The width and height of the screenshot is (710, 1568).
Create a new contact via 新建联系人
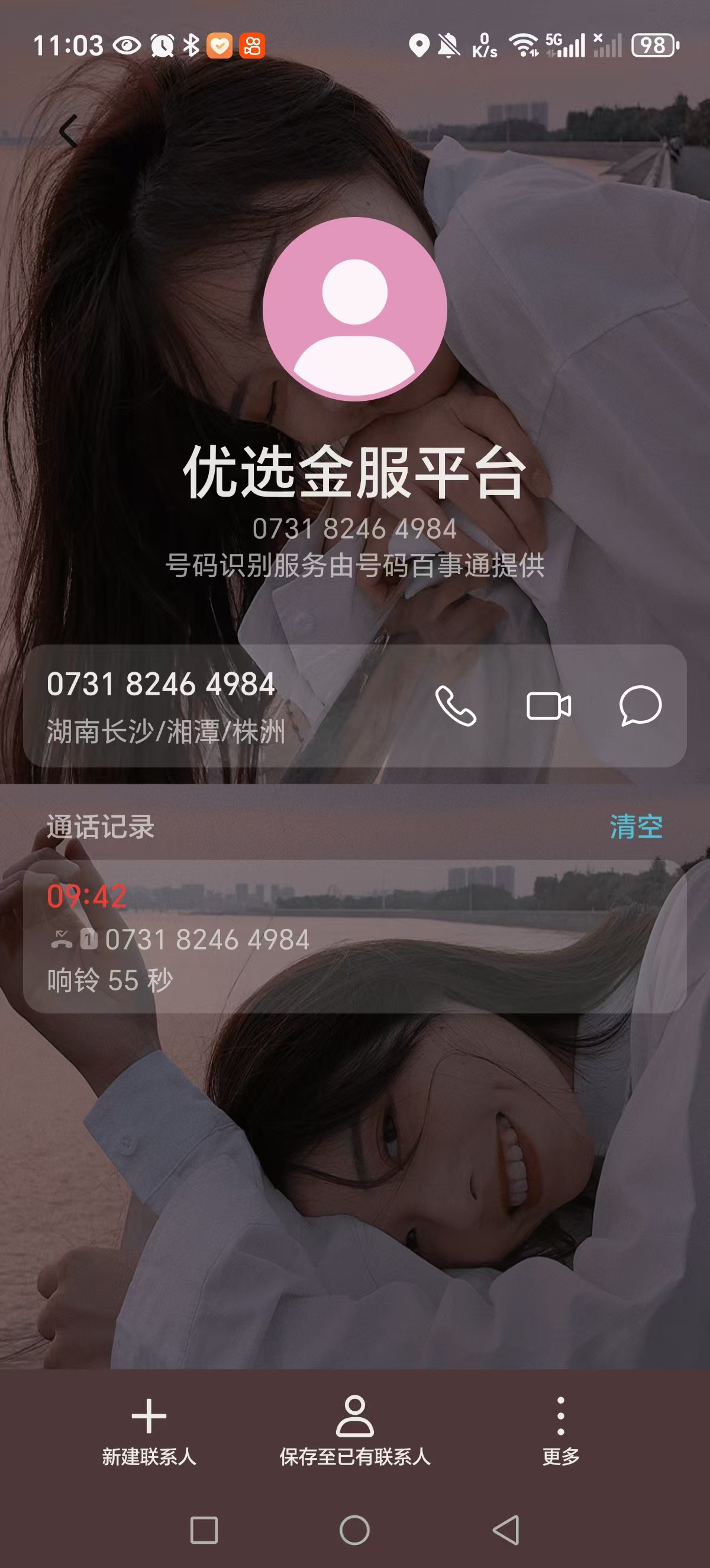[x=149, y=1430]
